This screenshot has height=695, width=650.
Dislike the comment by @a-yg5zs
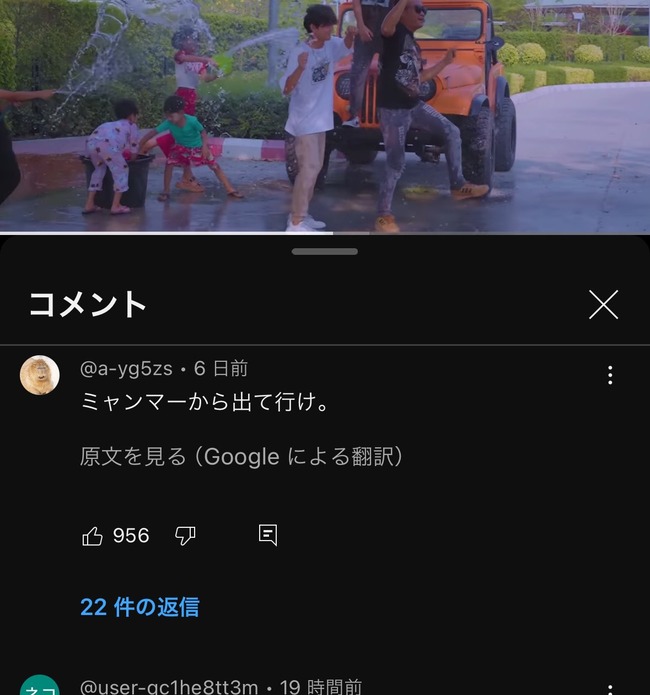tap(185, 536)
